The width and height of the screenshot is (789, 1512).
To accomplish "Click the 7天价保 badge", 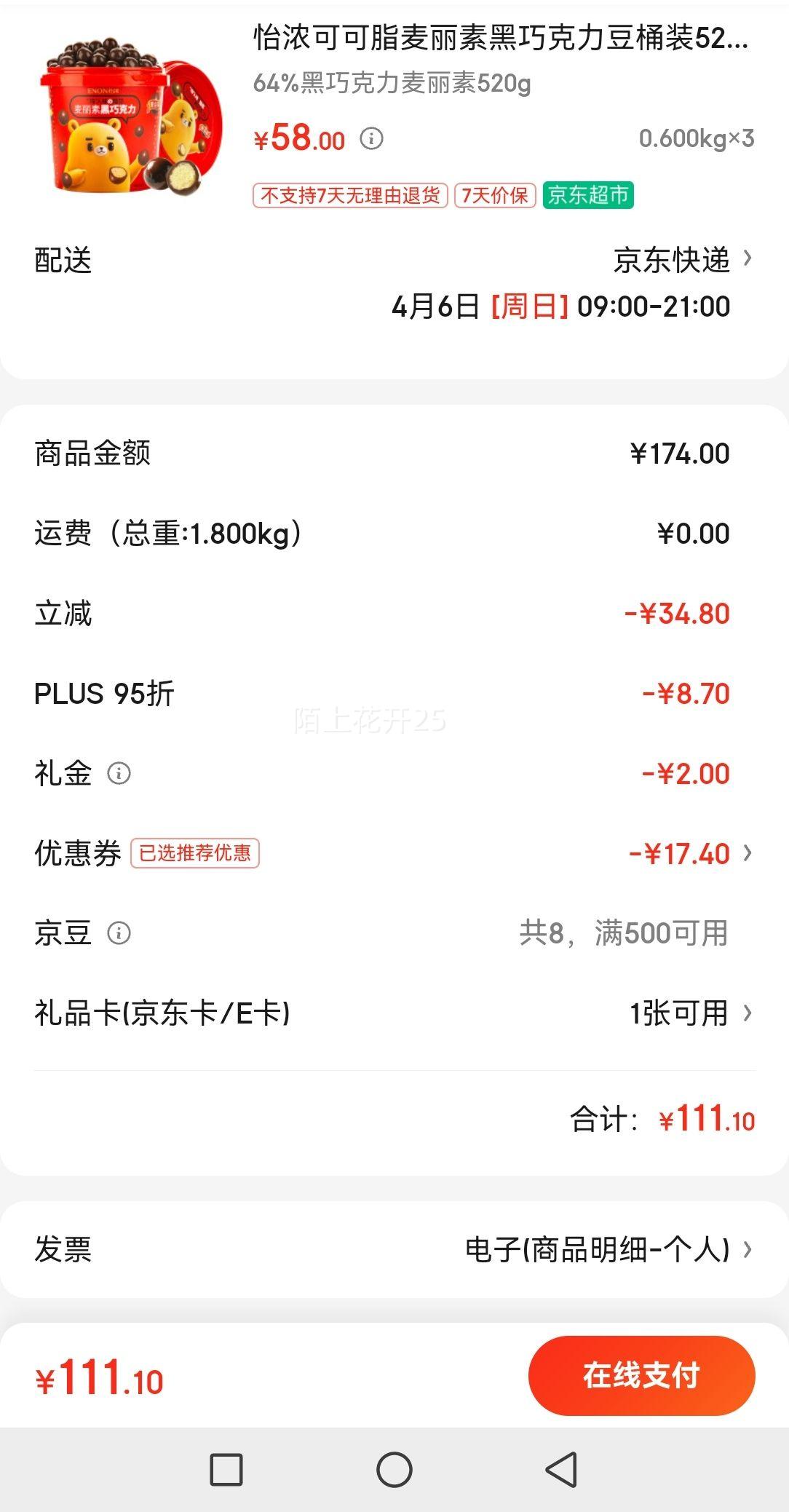I will click(495, 197).
